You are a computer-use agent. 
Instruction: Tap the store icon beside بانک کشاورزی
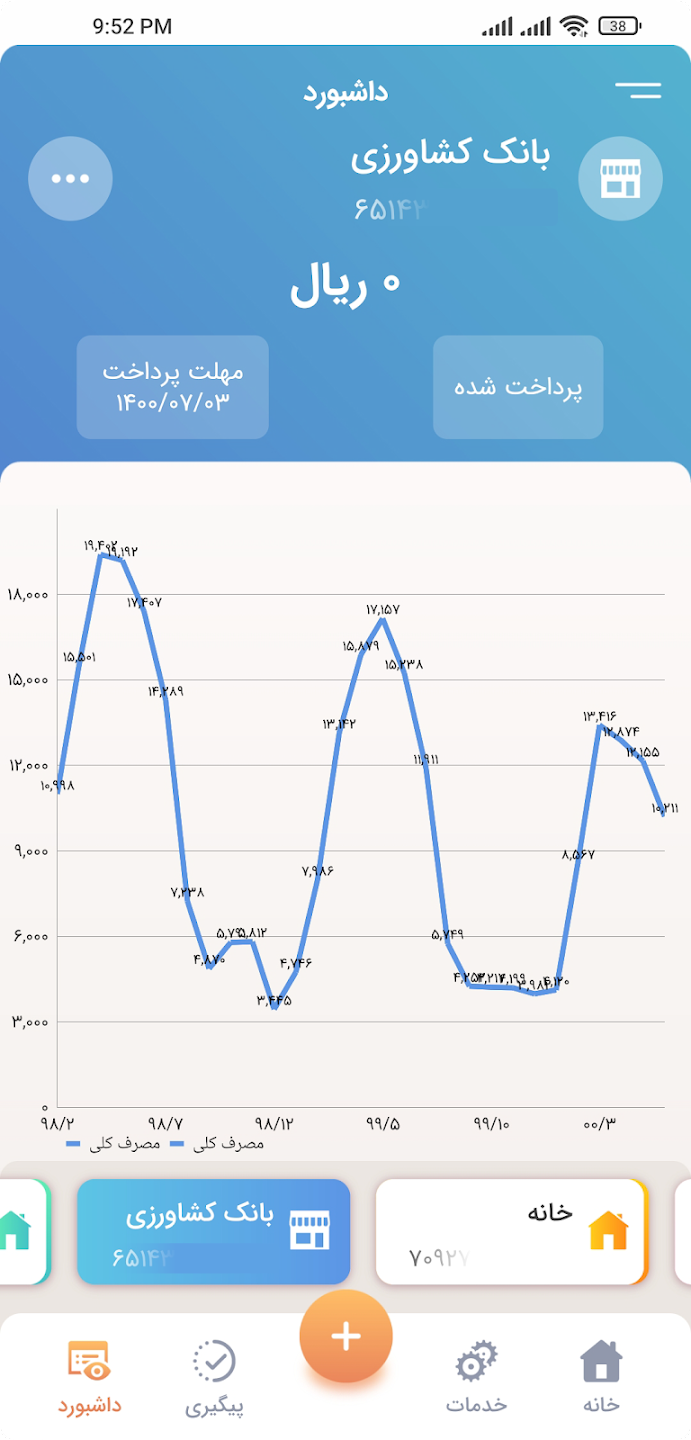point(620,179)
